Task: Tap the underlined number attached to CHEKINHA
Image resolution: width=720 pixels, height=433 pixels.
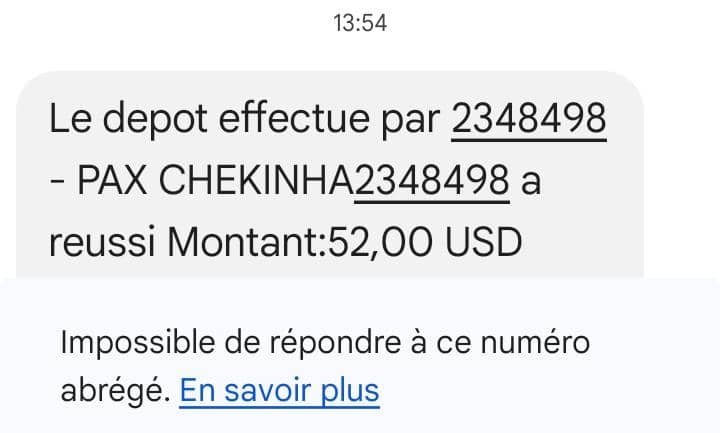Action: [432, 181]
